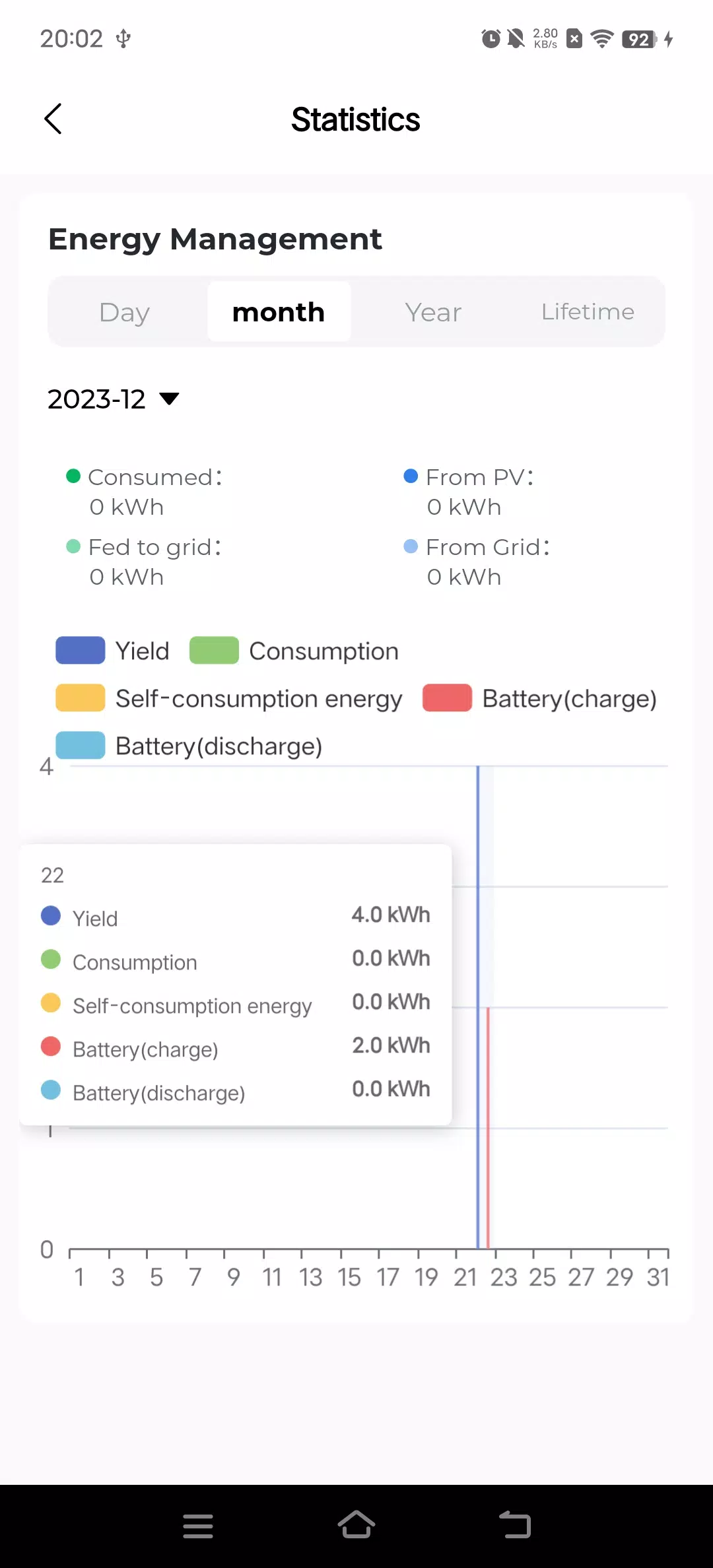Tap the system home button

pos(356,1525)
